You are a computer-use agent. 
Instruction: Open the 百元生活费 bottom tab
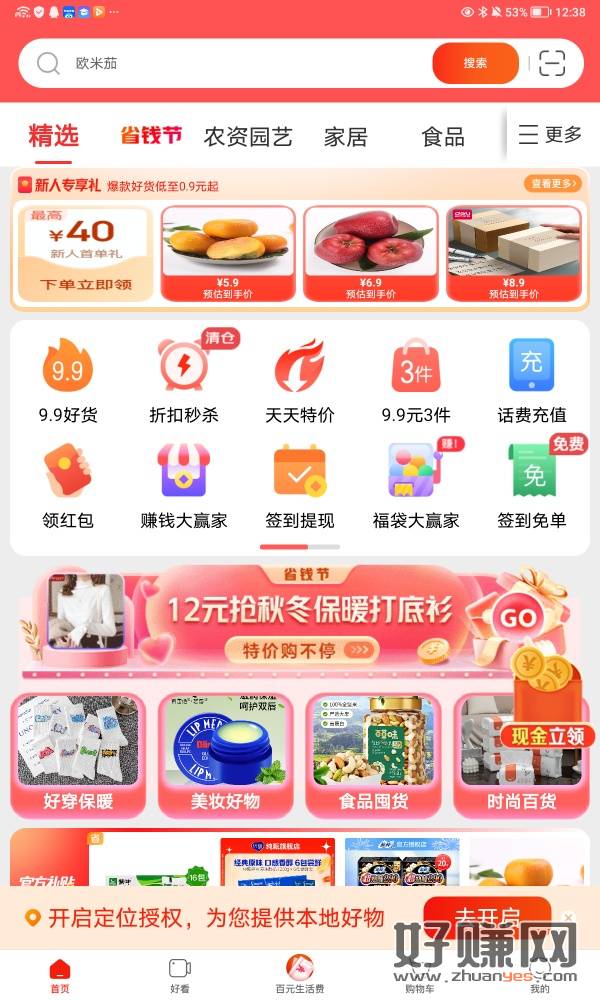[300, 974]
